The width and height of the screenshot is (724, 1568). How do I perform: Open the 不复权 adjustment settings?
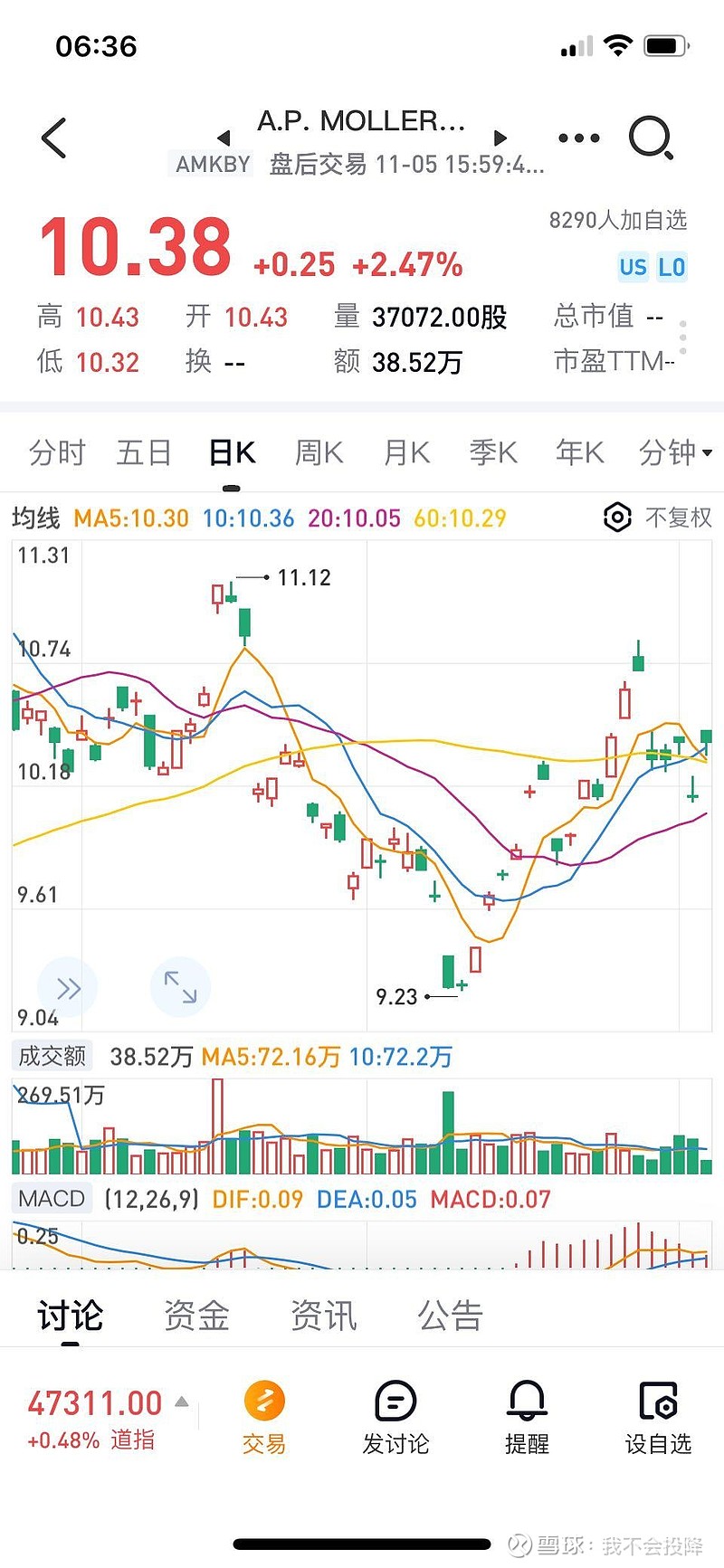point(653,517)
